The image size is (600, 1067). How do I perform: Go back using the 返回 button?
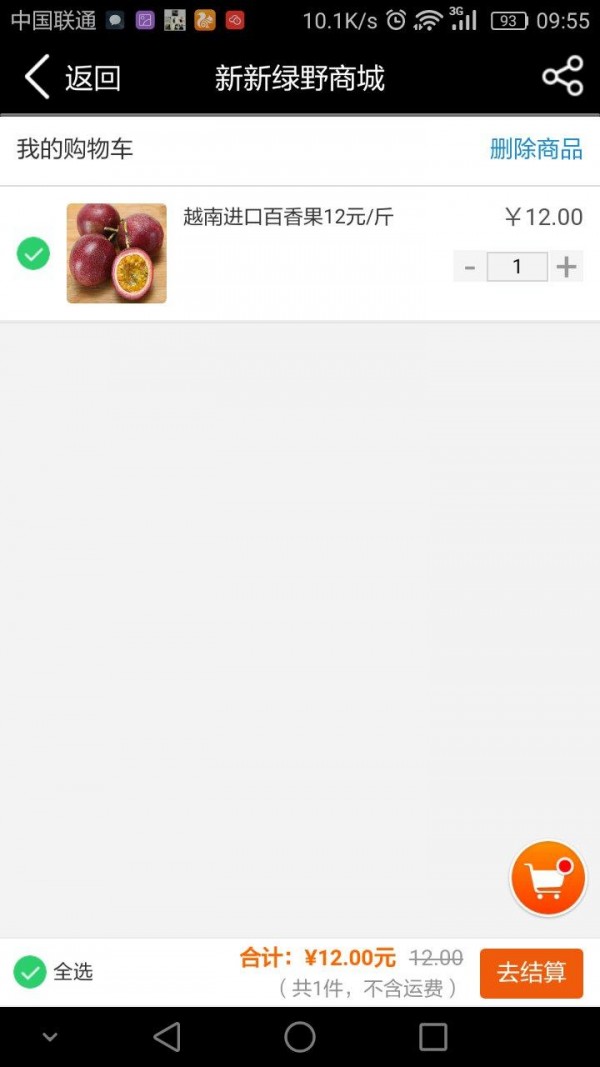coord(72,78)
